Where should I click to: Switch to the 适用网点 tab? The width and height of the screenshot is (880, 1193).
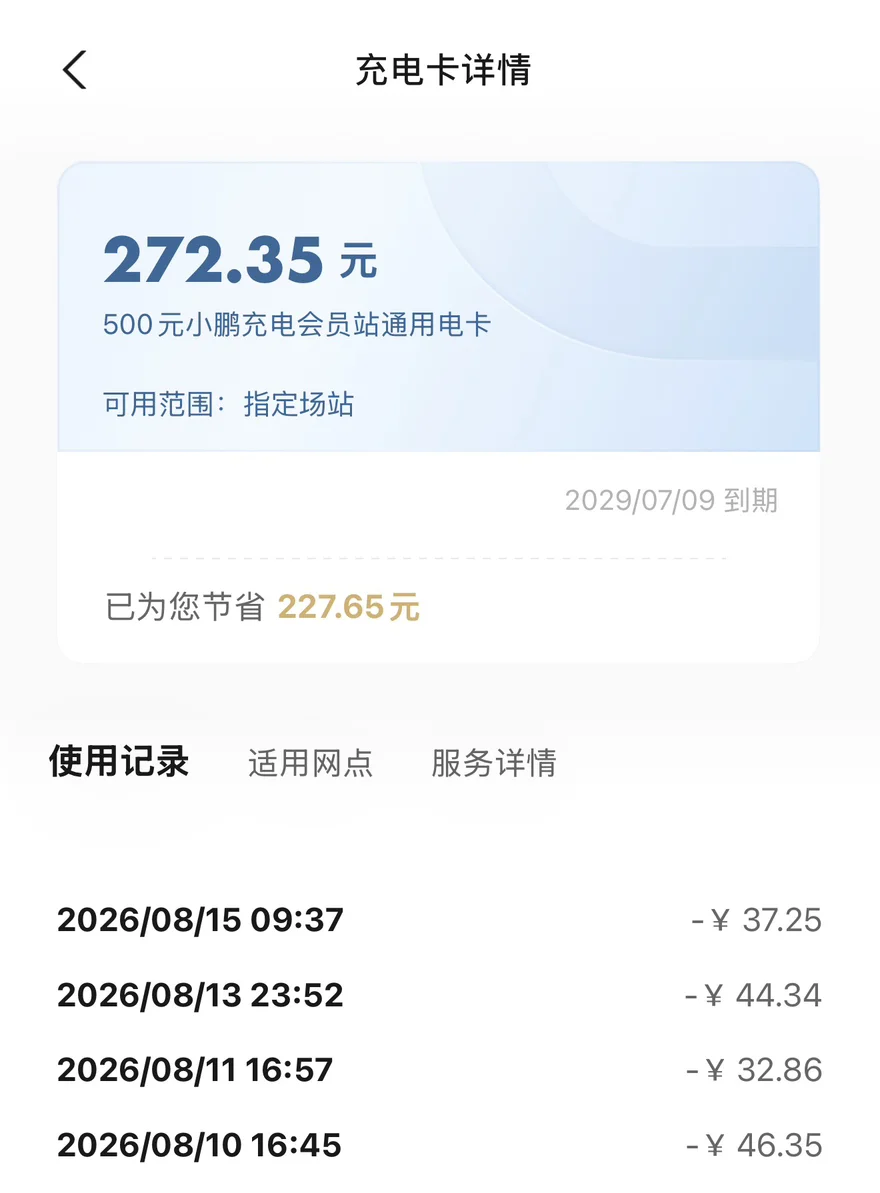(310, 762)
